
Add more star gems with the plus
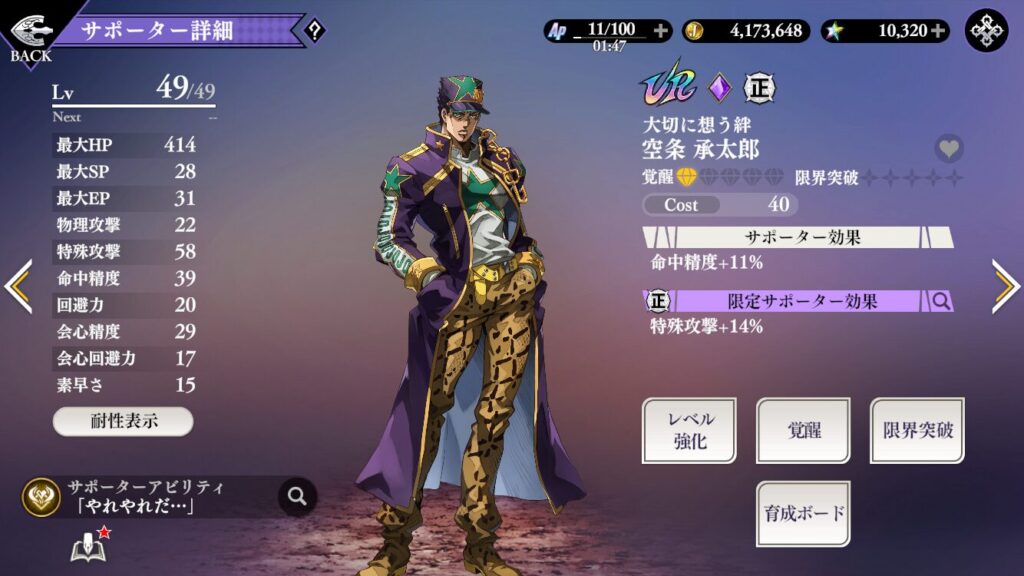938,31
